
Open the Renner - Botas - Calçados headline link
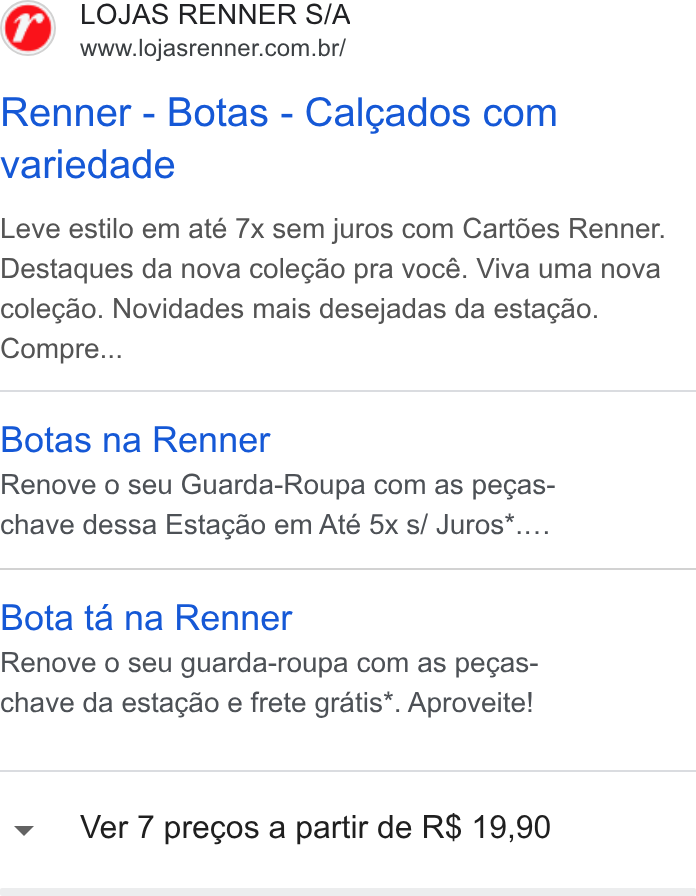coord(279,138)
